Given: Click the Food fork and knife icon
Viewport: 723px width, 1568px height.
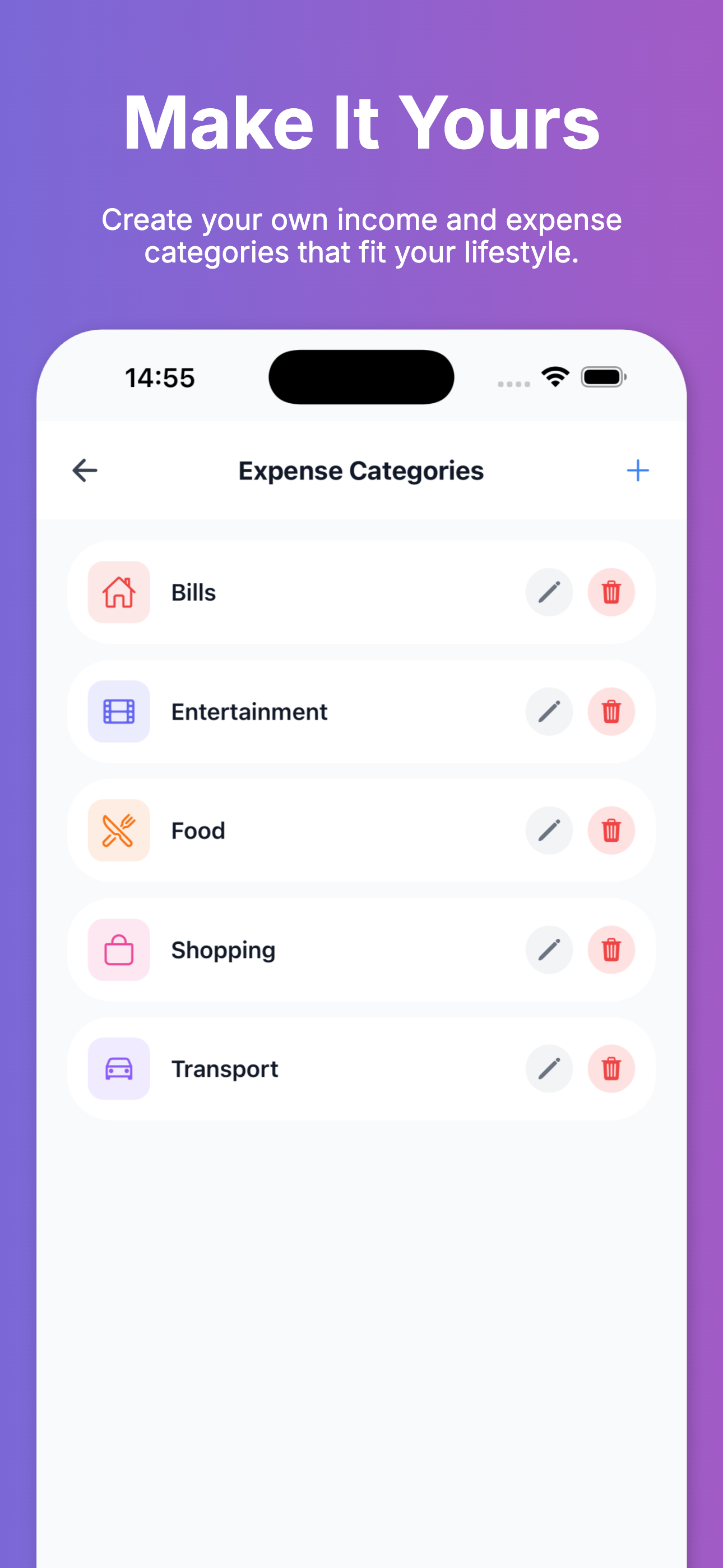Looking at the screenshot, I should click(118, 830).
